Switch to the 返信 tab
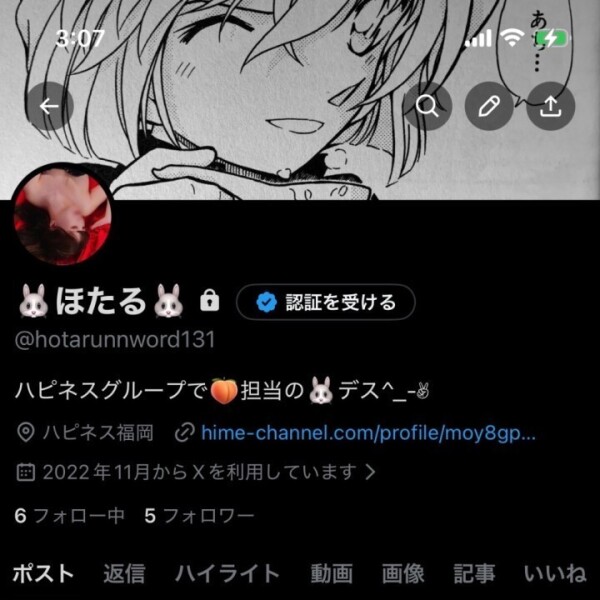 [124, 573]
